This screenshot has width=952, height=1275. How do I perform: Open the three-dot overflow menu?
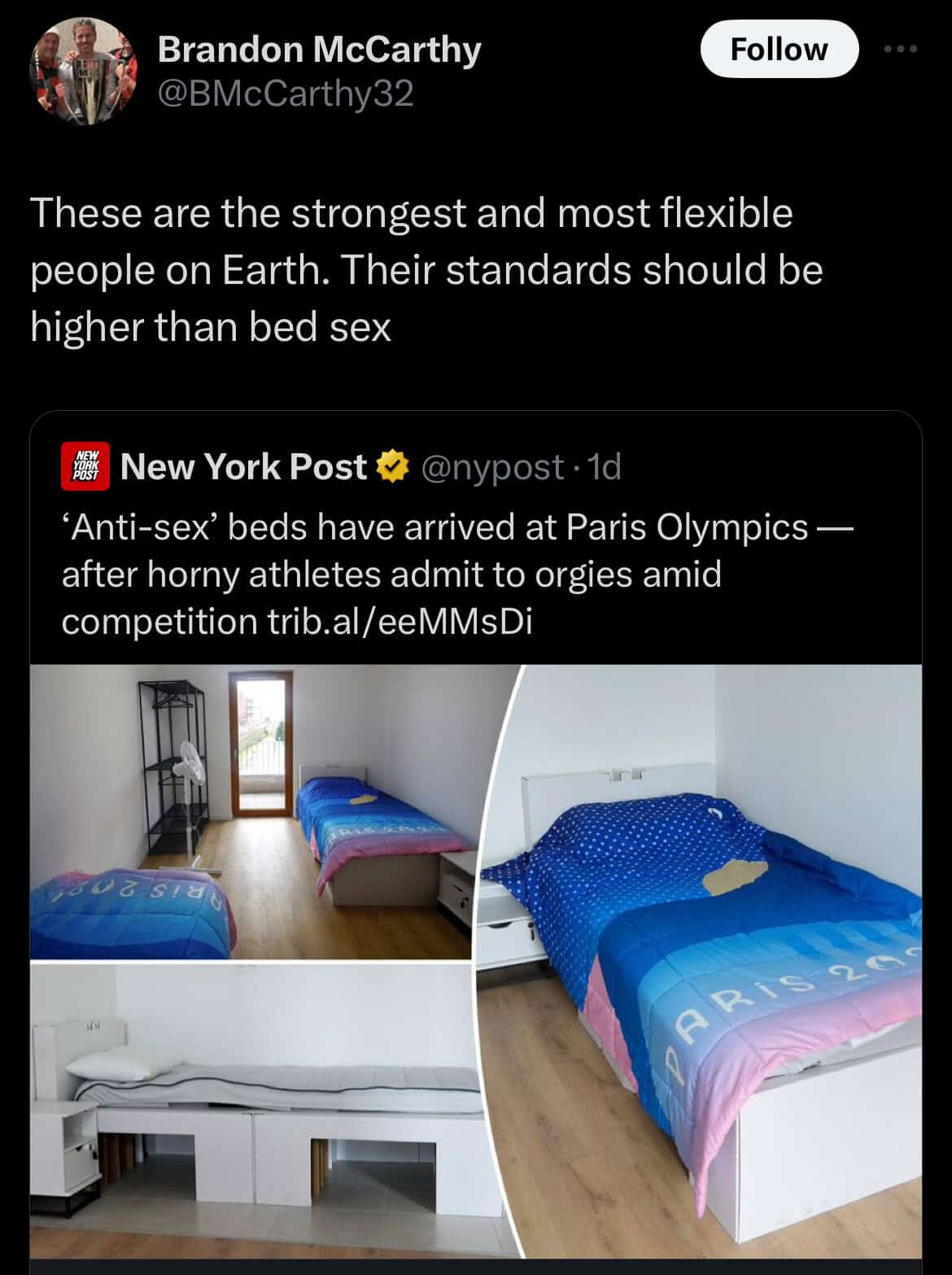pyautogui.click(x=901, y=50)
